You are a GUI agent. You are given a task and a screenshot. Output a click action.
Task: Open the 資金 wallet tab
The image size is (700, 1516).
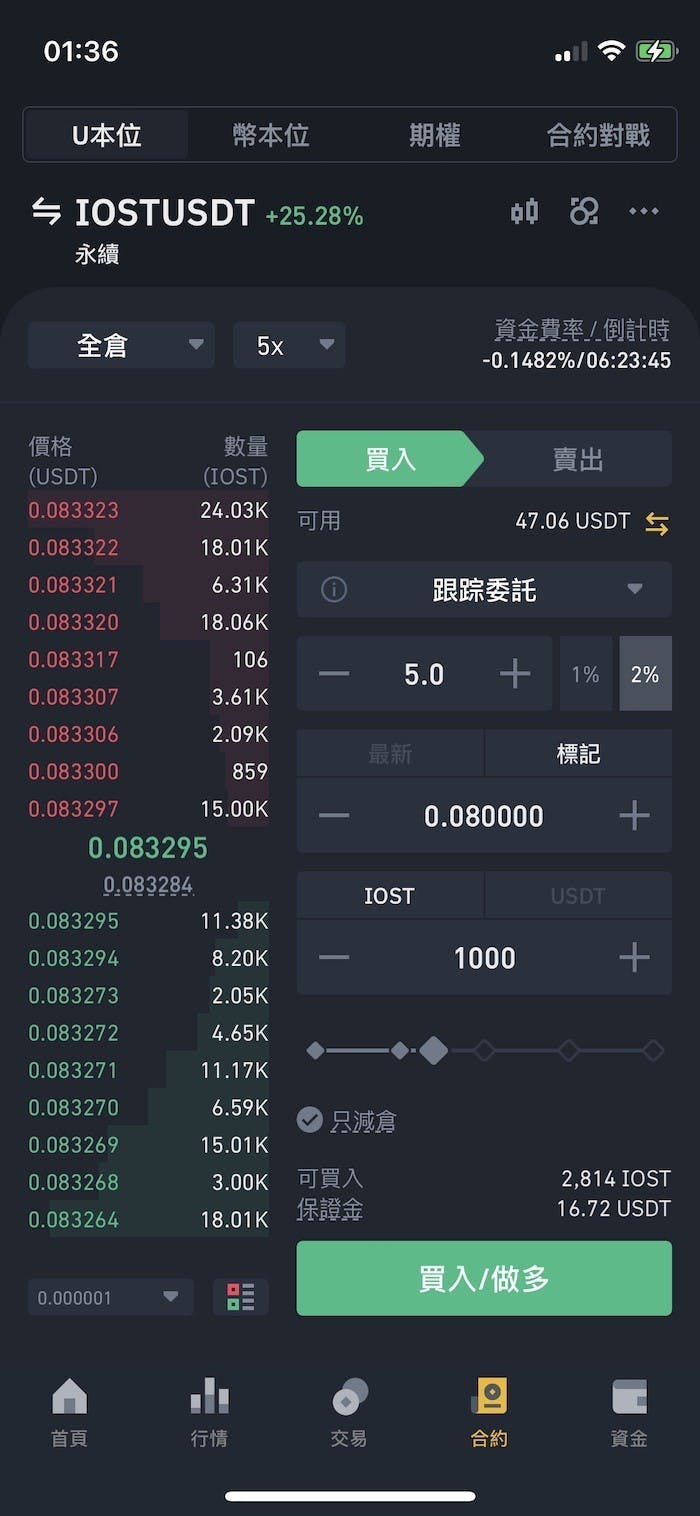point(629,1410)
